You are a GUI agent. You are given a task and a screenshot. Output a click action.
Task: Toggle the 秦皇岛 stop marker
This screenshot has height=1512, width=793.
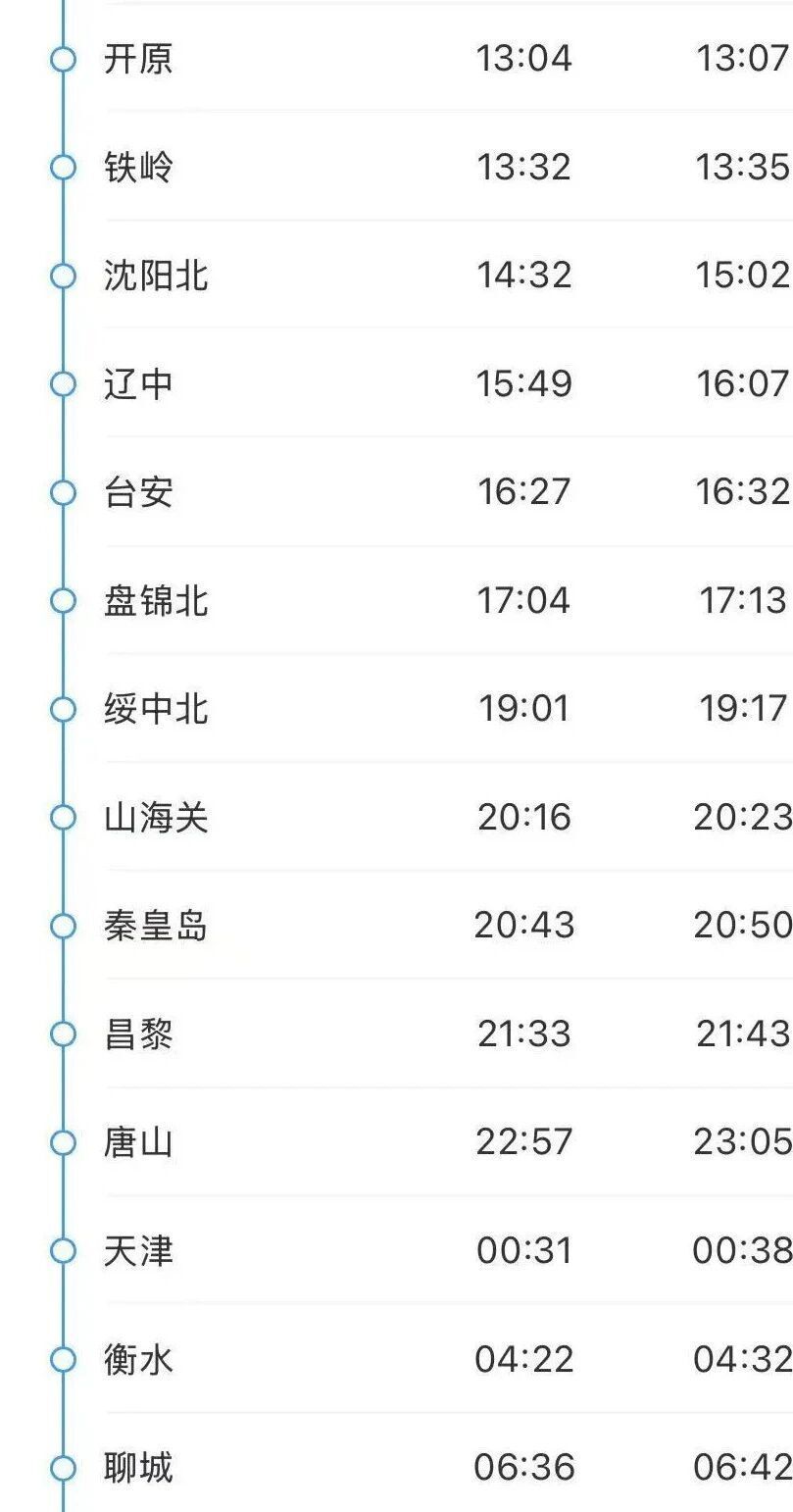[65, 925]
